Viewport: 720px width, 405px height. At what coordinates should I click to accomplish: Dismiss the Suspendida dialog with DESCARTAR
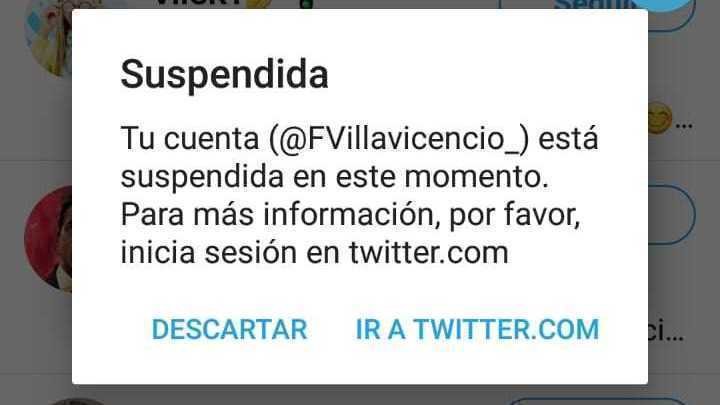[x=229, y=329]
